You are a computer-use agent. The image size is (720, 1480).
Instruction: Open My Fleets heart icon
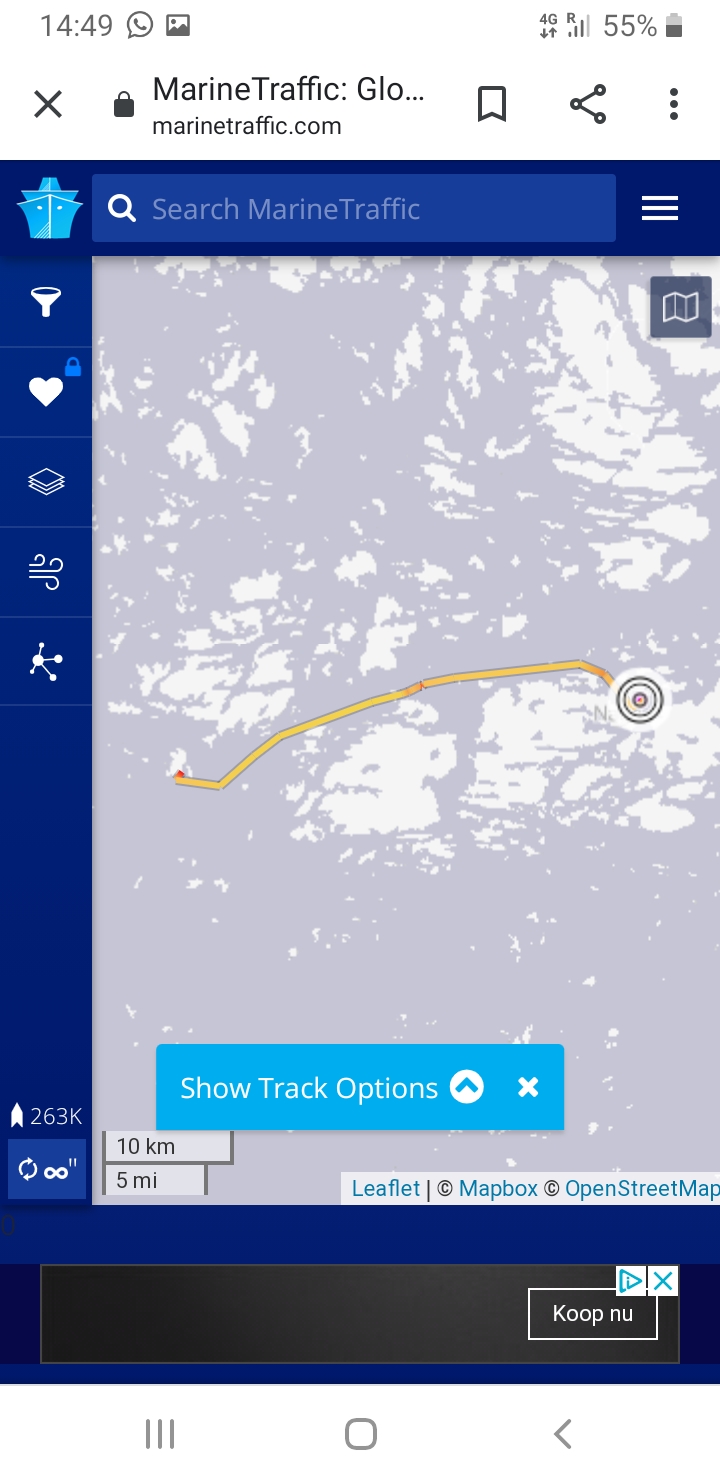(x=46, y=392)
